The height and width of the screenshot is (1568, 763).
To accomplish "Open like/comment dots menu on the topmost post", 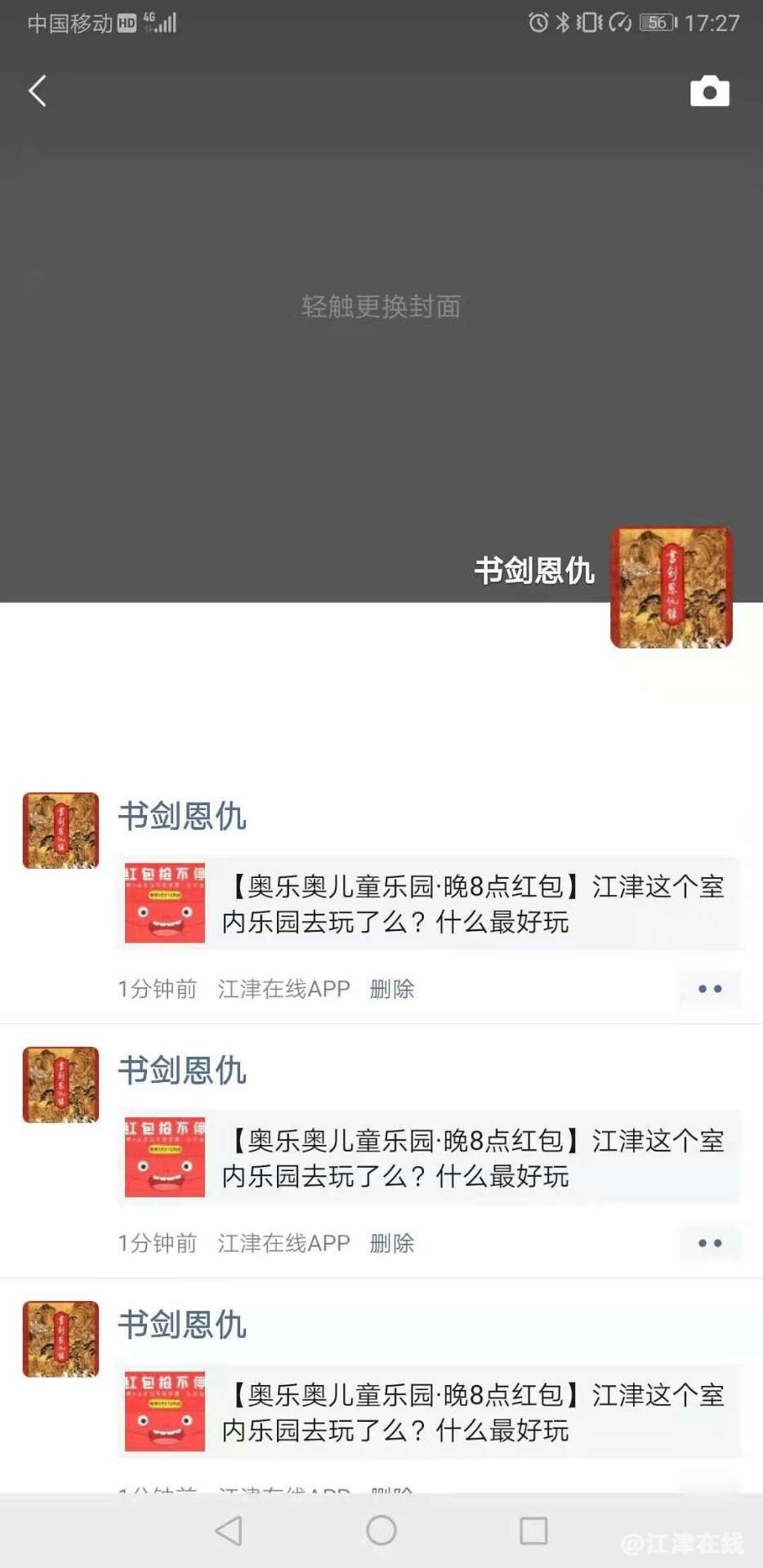I will point(709,989).
